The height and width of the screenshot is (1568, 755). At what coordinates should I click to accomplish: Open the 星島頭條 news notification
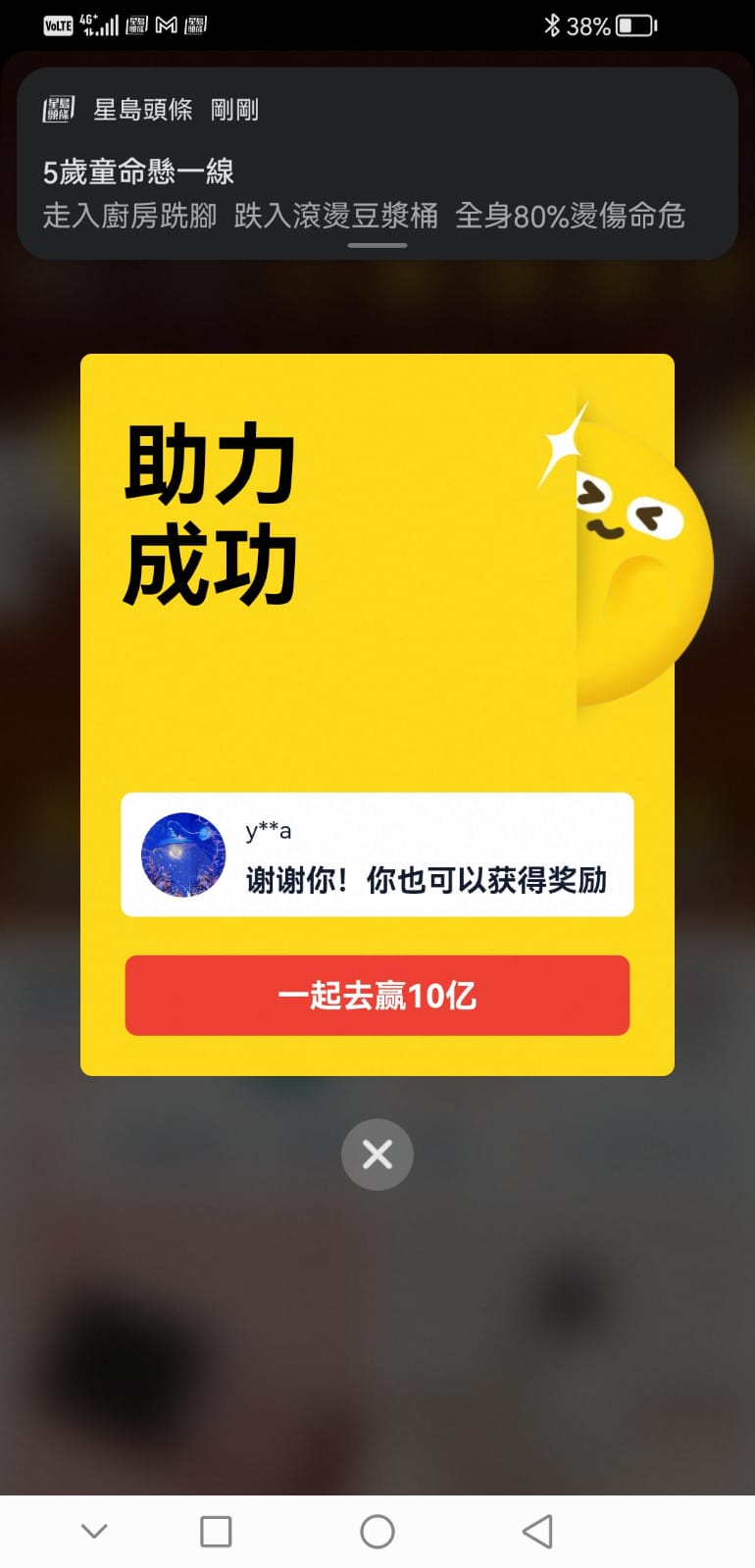[377, 164]
